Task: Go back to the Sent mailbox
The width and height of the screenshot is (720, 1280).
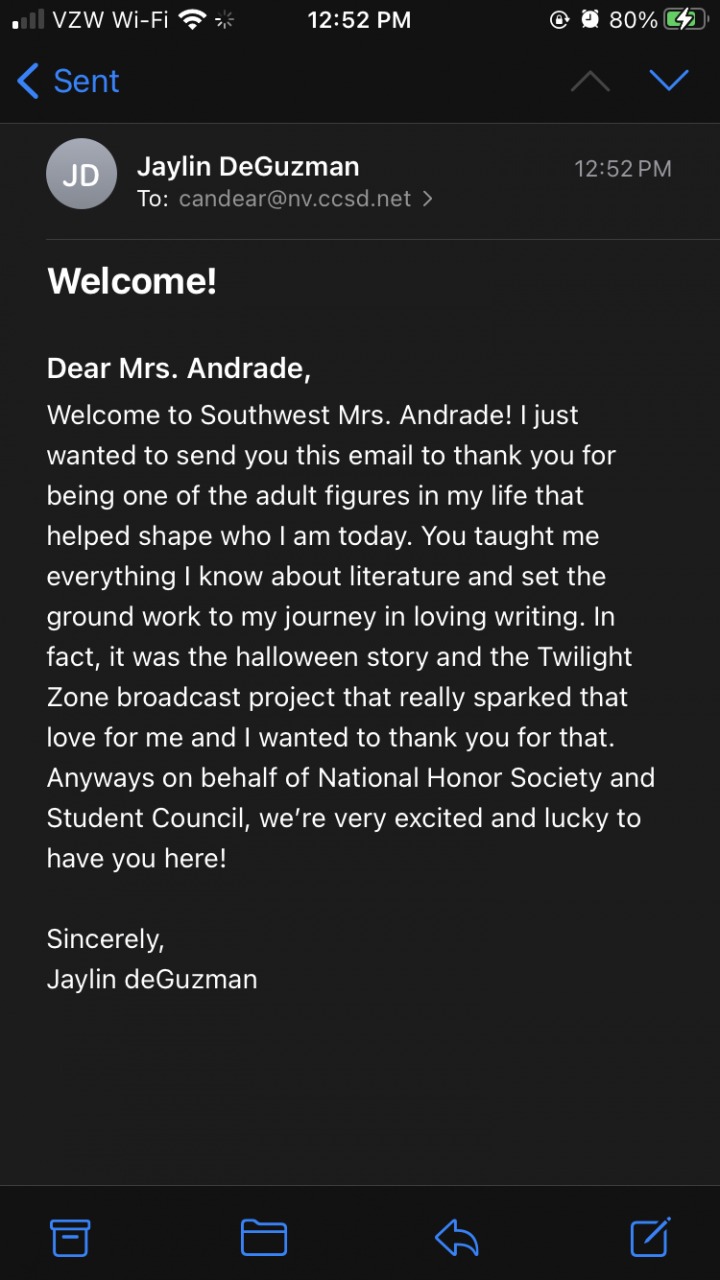Action: [x=68, y=81]
